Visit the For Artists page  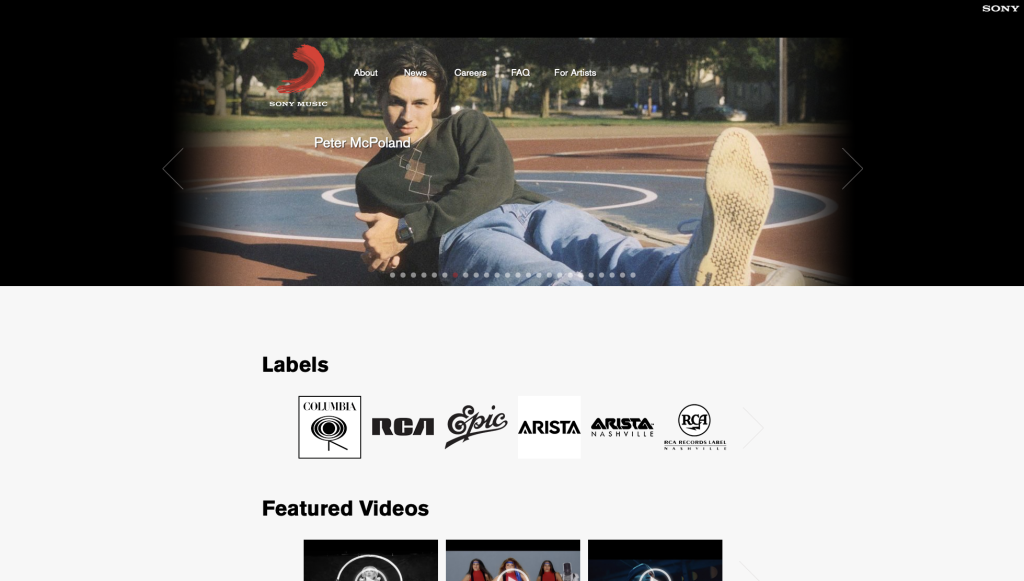pos(575,73)
